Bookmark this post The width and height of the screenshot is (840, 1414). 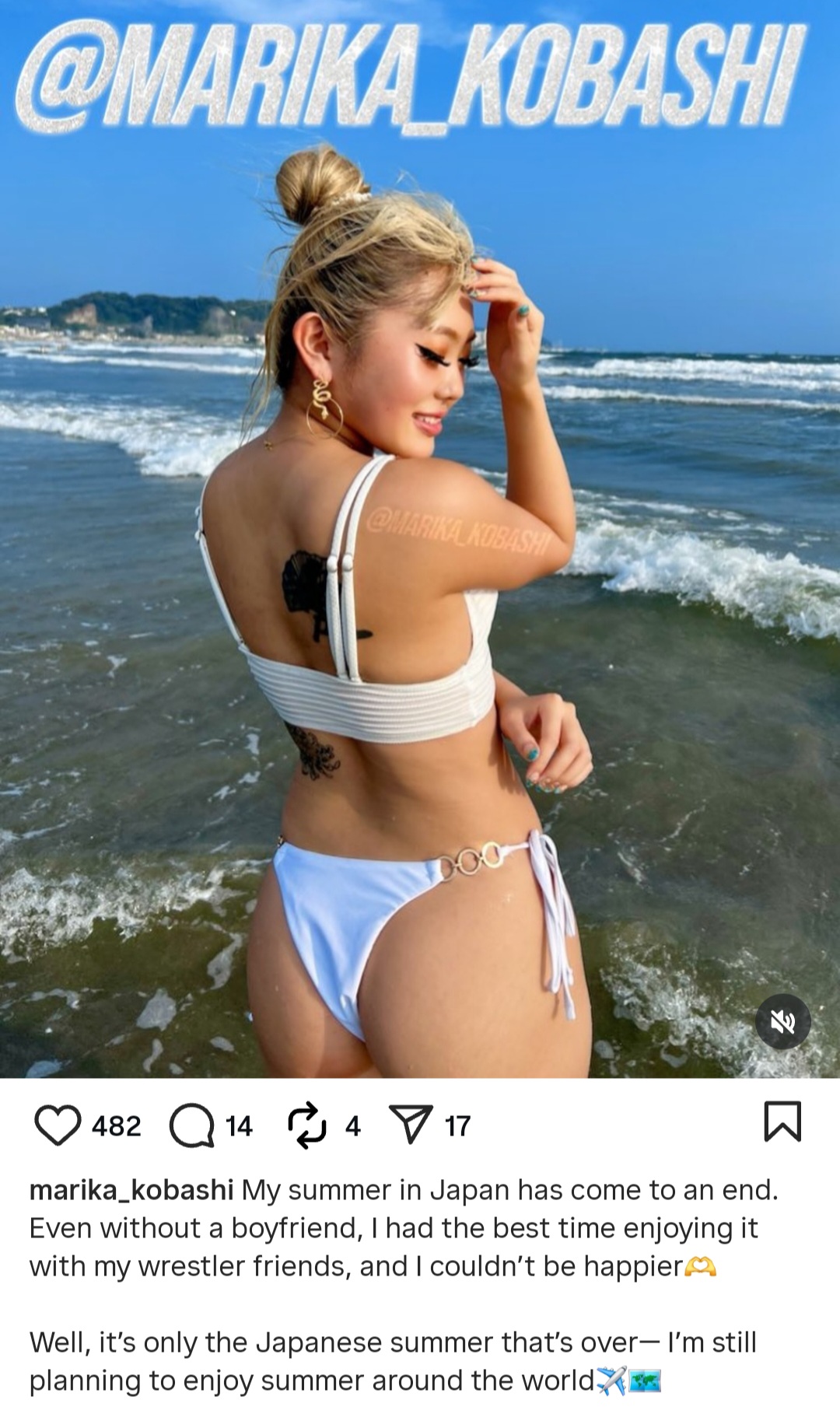click(x=782, y=1121)
